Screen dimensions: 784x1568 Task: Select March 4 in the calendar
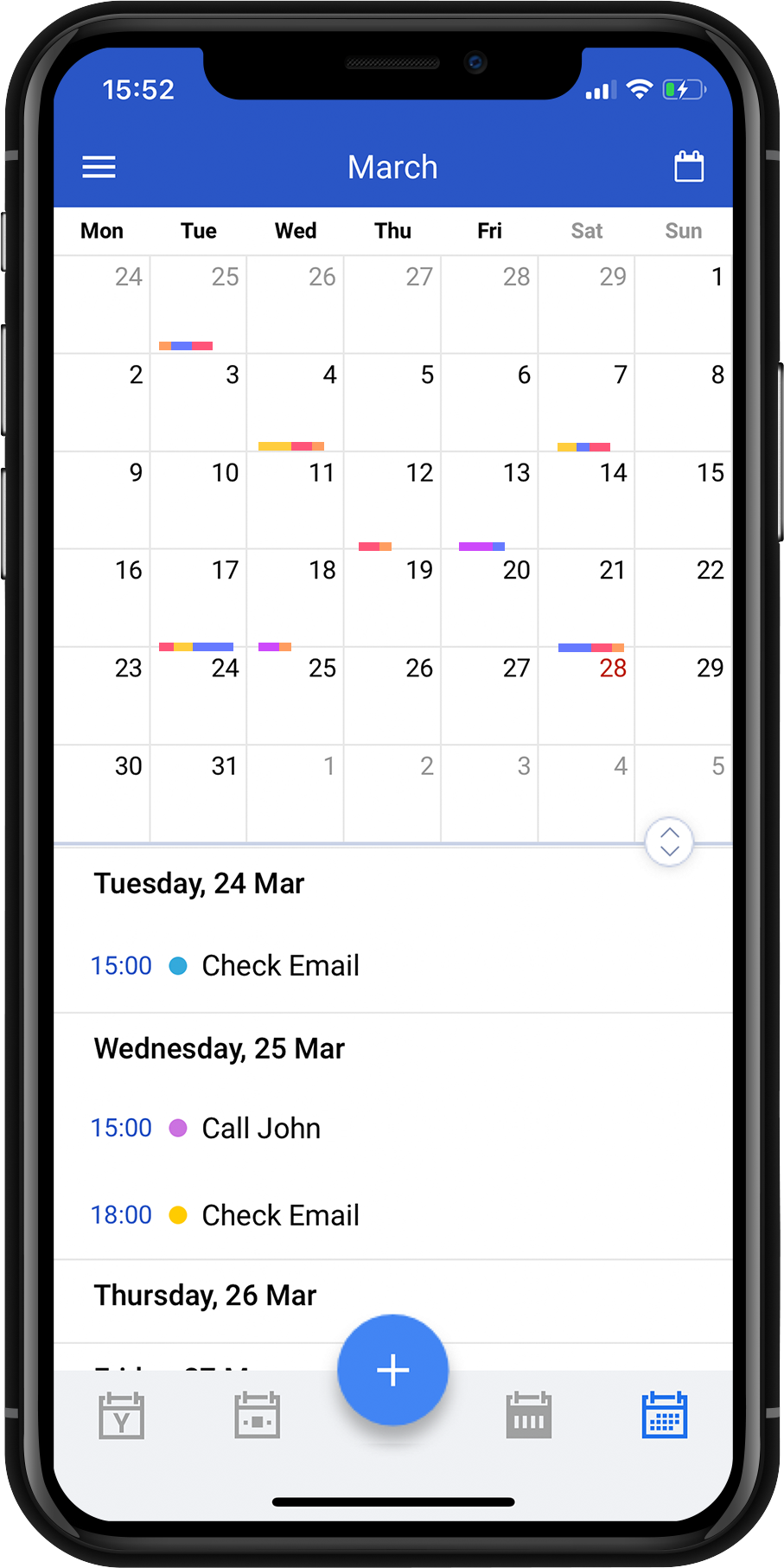coord(296,403)
